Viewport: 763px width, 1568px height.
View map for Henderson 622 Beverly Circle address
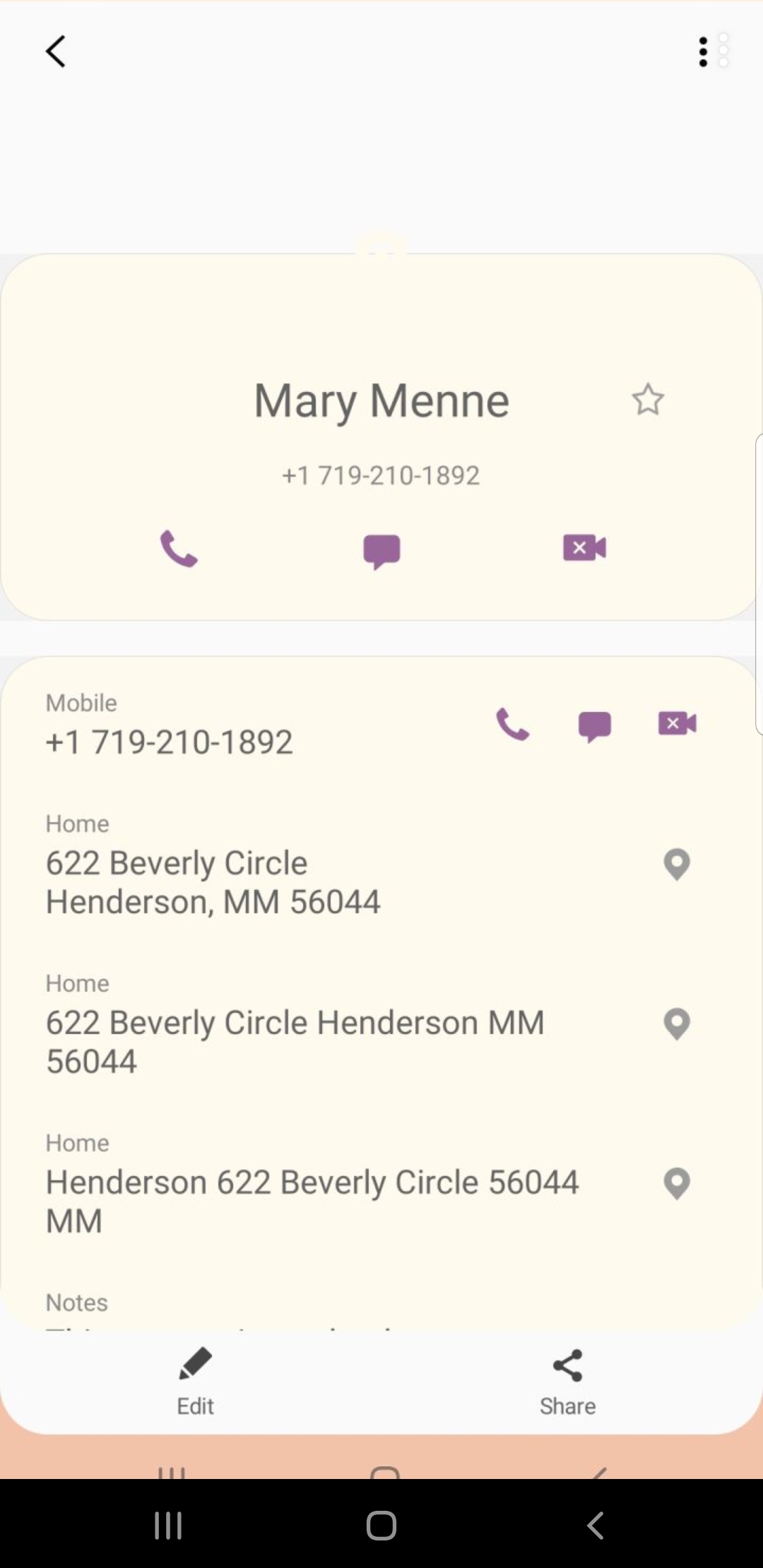(677, 1183)
